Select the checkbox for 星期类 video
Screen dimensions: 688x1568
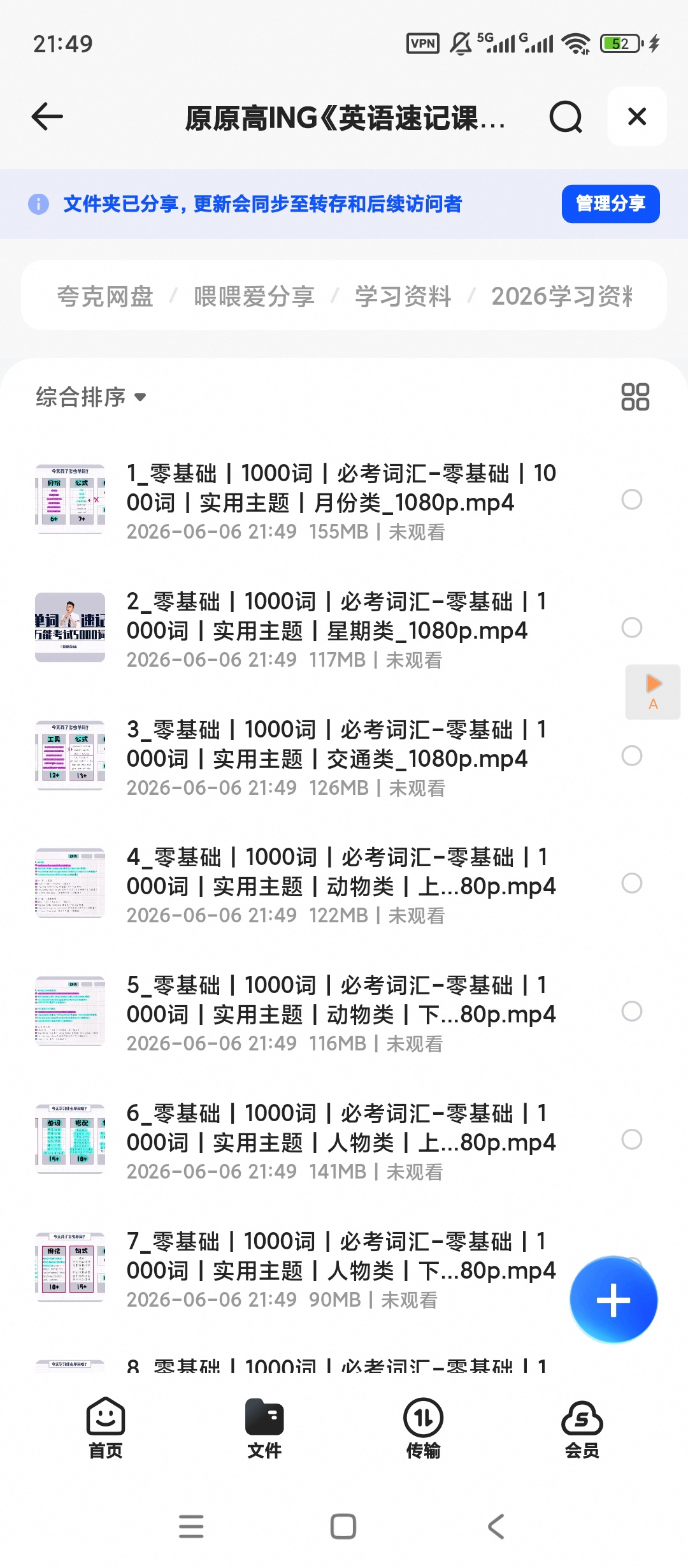pyautogui.click(x=632, y=628)
